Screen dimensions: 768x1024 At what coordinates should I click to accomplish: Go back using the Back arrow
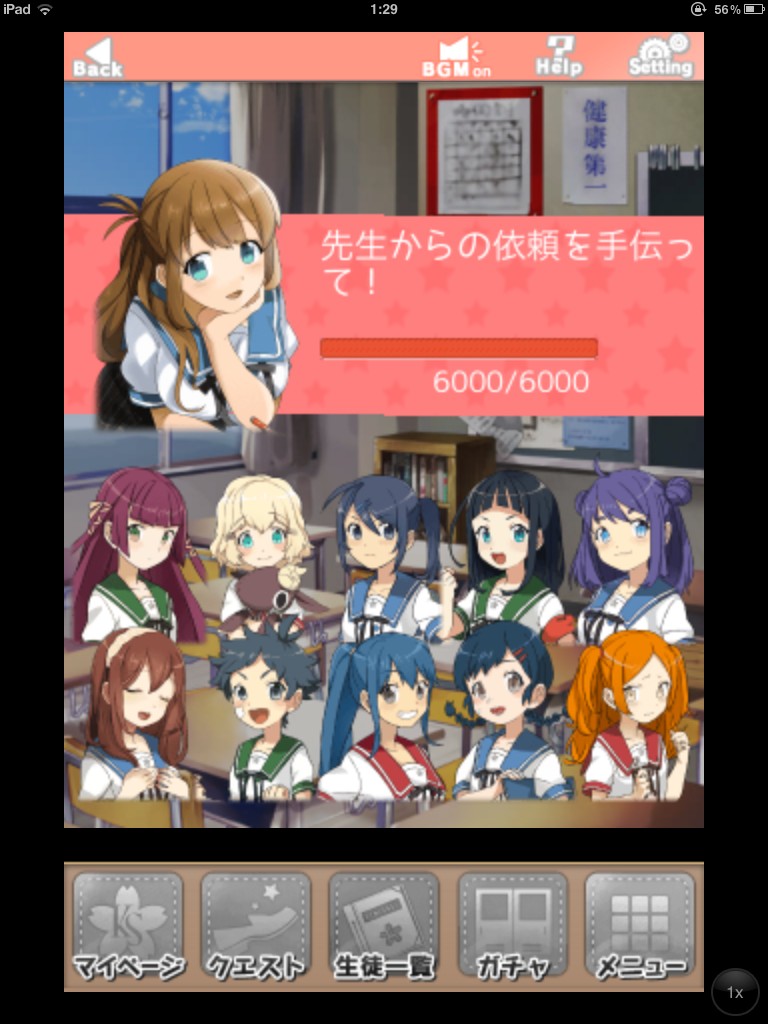tap(97, 57)
